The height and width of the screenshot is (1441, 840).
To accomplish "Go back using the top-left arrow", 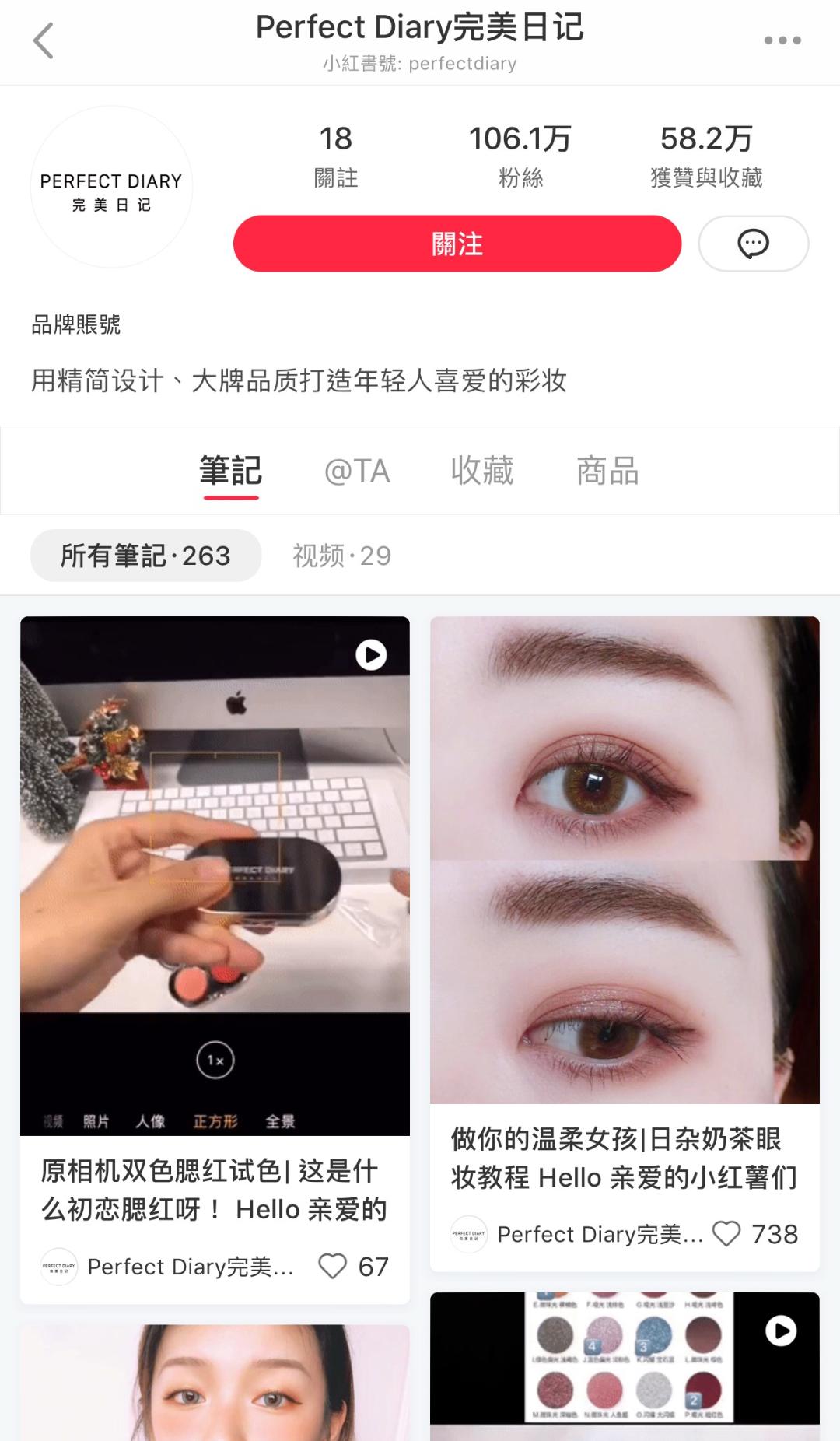I will (44, 40).
